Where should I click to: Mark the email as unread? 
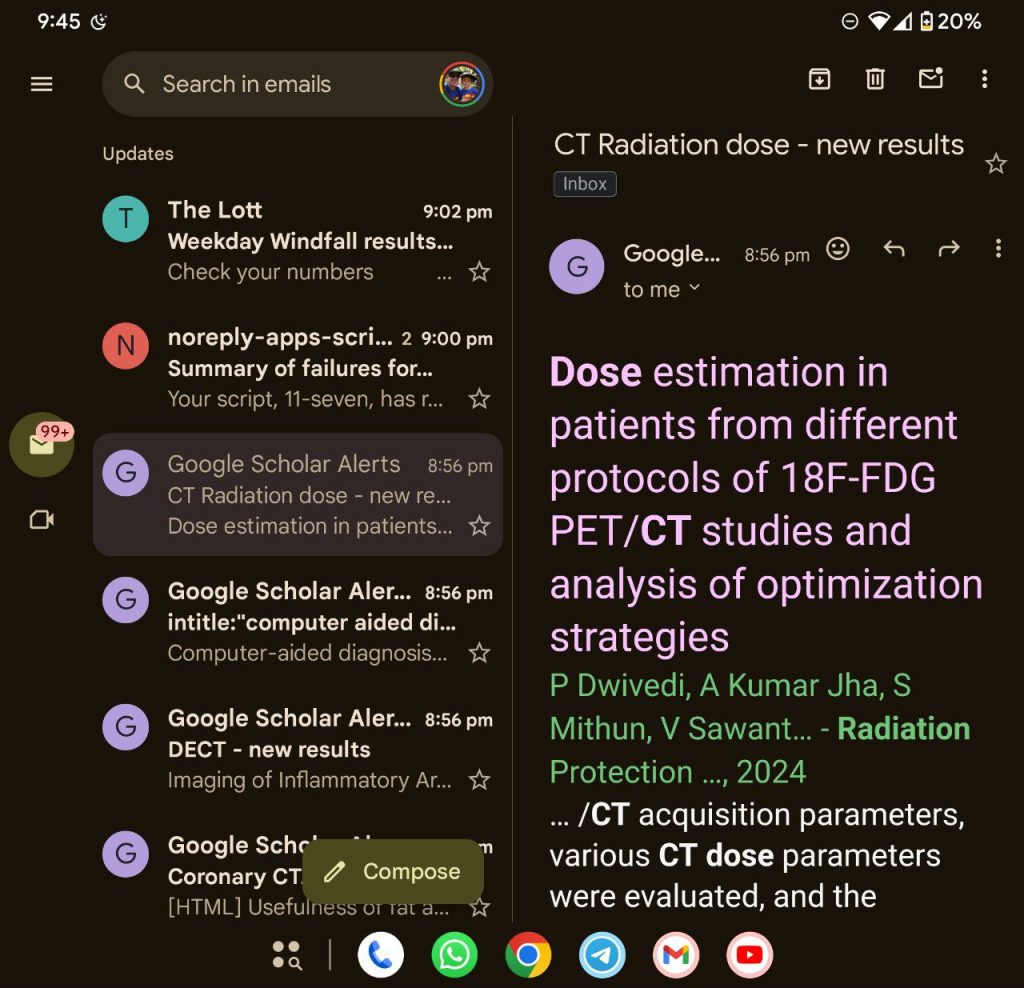pos(931,79)
